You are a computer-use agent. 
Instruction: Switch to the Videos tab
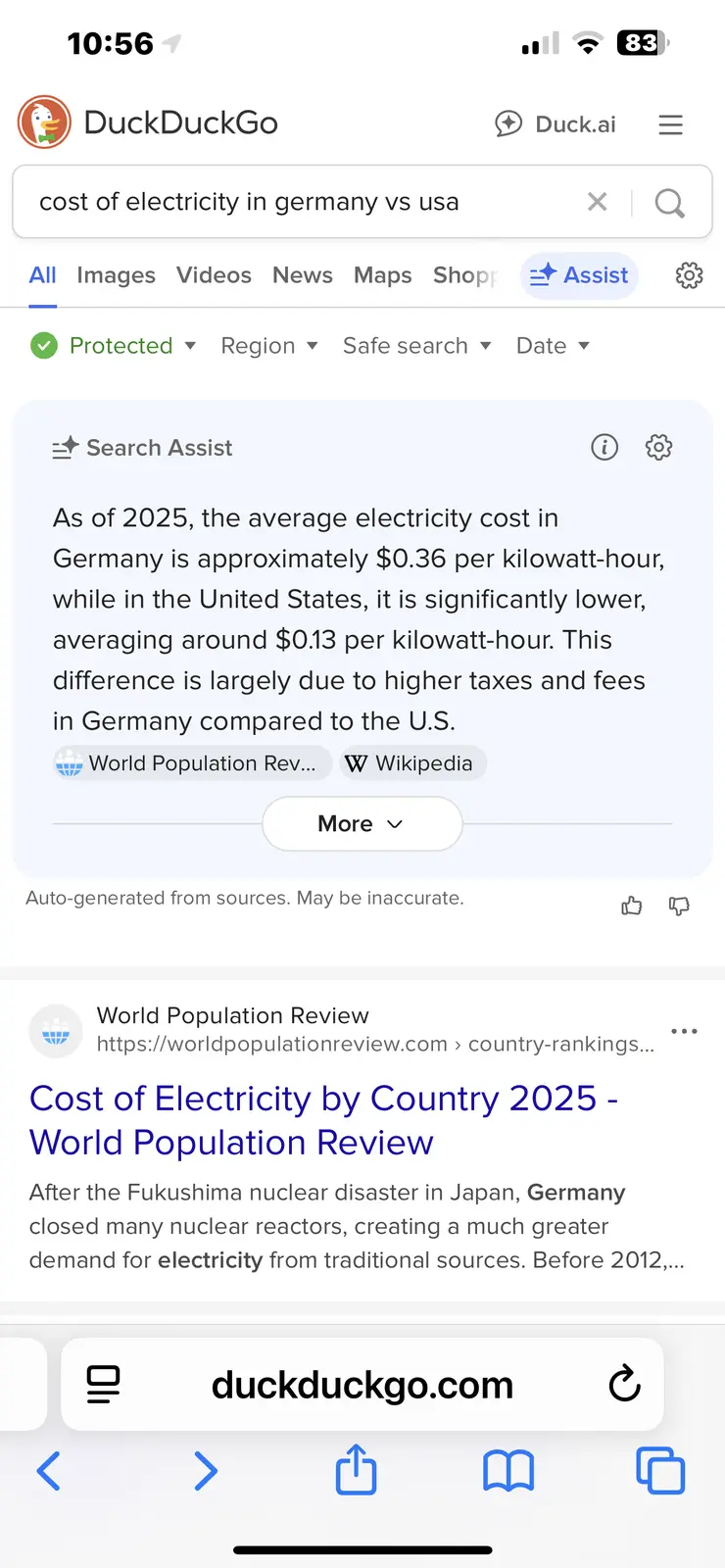click(214, 275)
